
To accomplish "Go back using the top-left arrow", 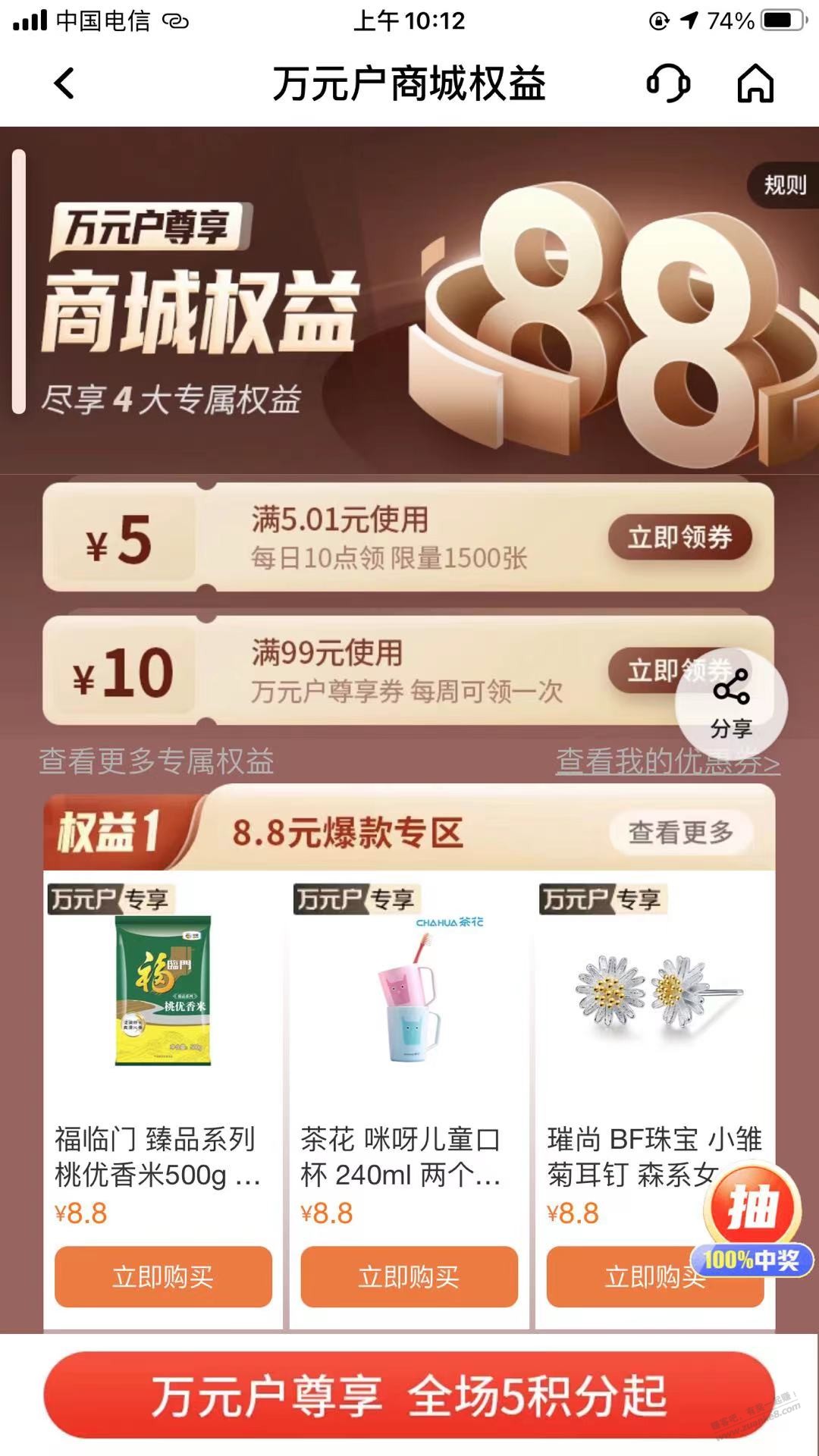I will click(65, 83).
